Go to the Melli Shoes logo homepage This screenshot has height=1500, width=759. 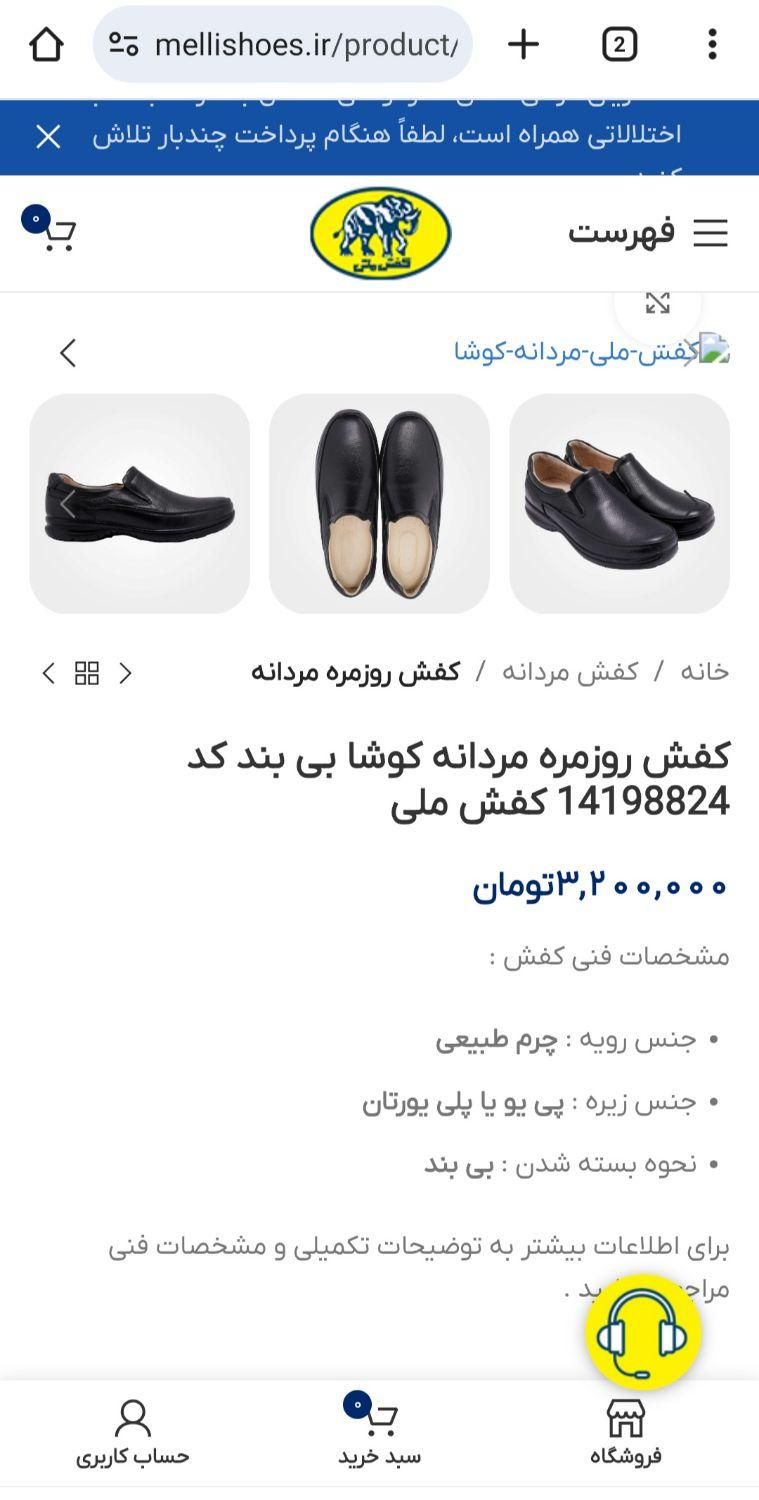380,233
